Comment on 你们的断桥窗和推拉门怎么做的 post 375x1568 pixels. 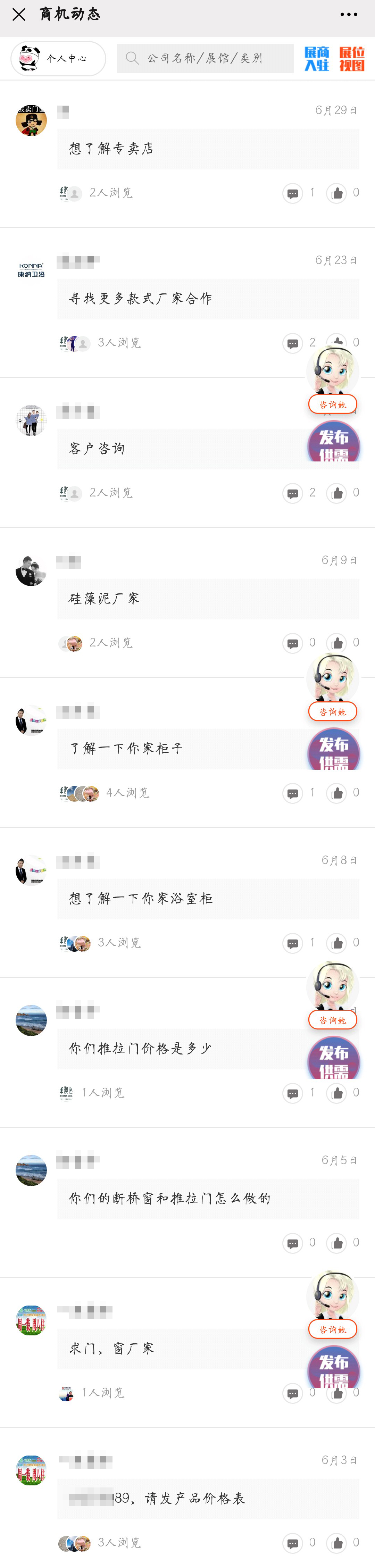293,1244
